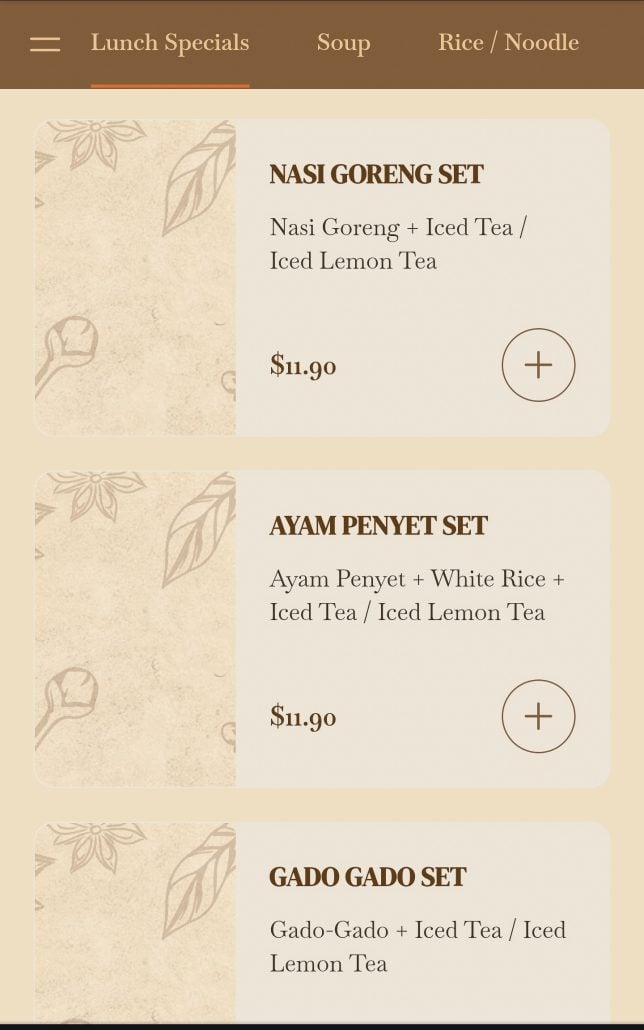This screenshot has width=644, height=1030.
Task: Add Ayam Penyet Set to the order
Action: (x=538, y=716)
